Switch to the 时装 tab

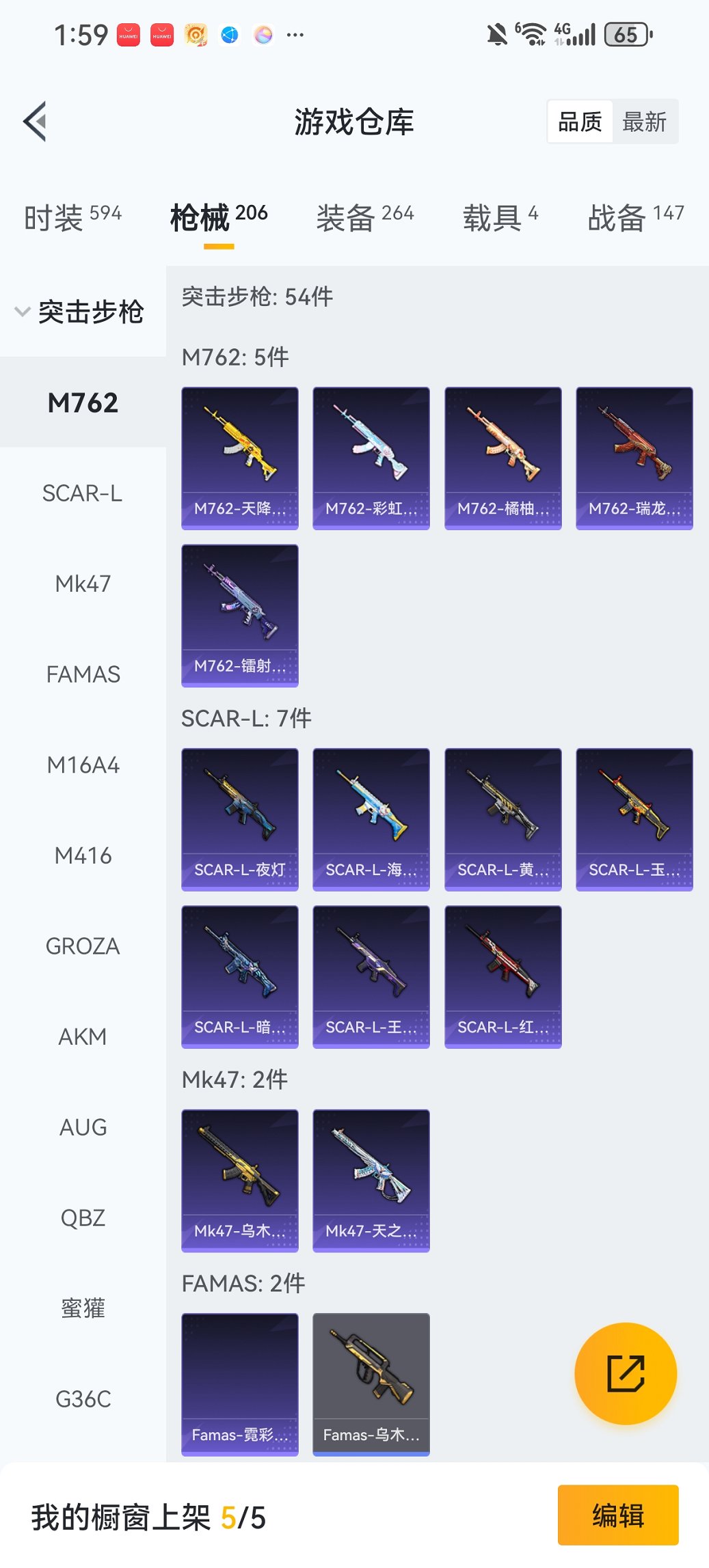[x=72, y=217]
